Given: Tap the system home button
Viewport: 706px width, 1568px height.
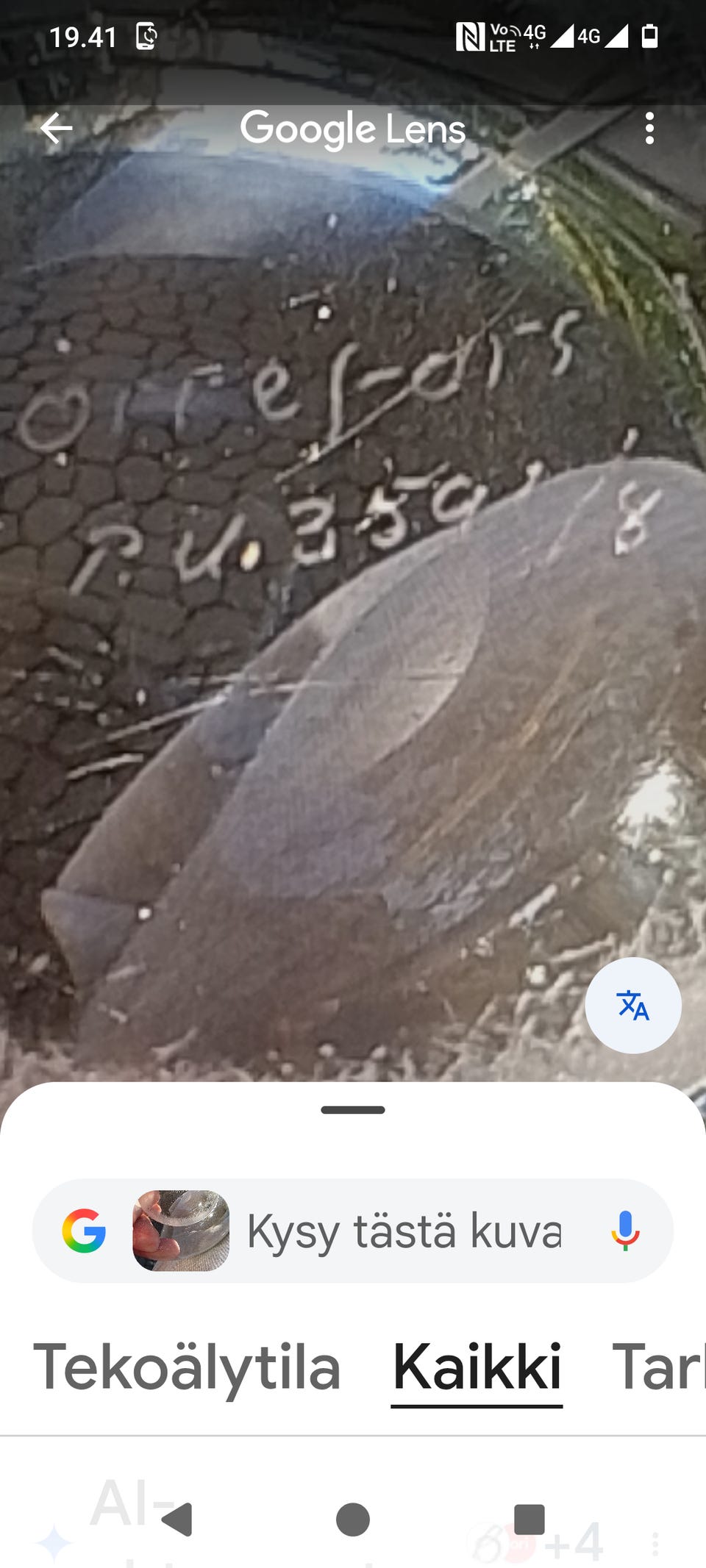Looking at the screenshot, I should tap(353, 1519).
